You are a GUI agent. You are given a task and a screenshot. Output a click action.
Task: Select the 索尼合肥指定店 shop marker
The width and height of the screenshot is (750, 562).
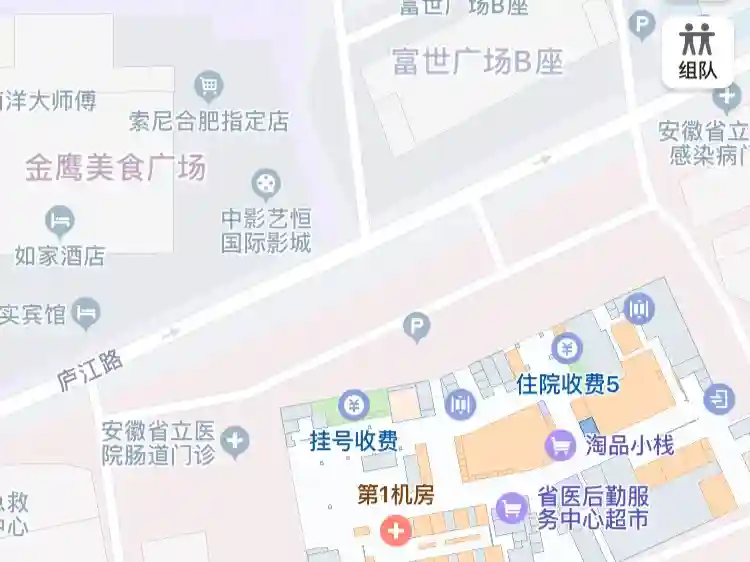coord(209,86)
